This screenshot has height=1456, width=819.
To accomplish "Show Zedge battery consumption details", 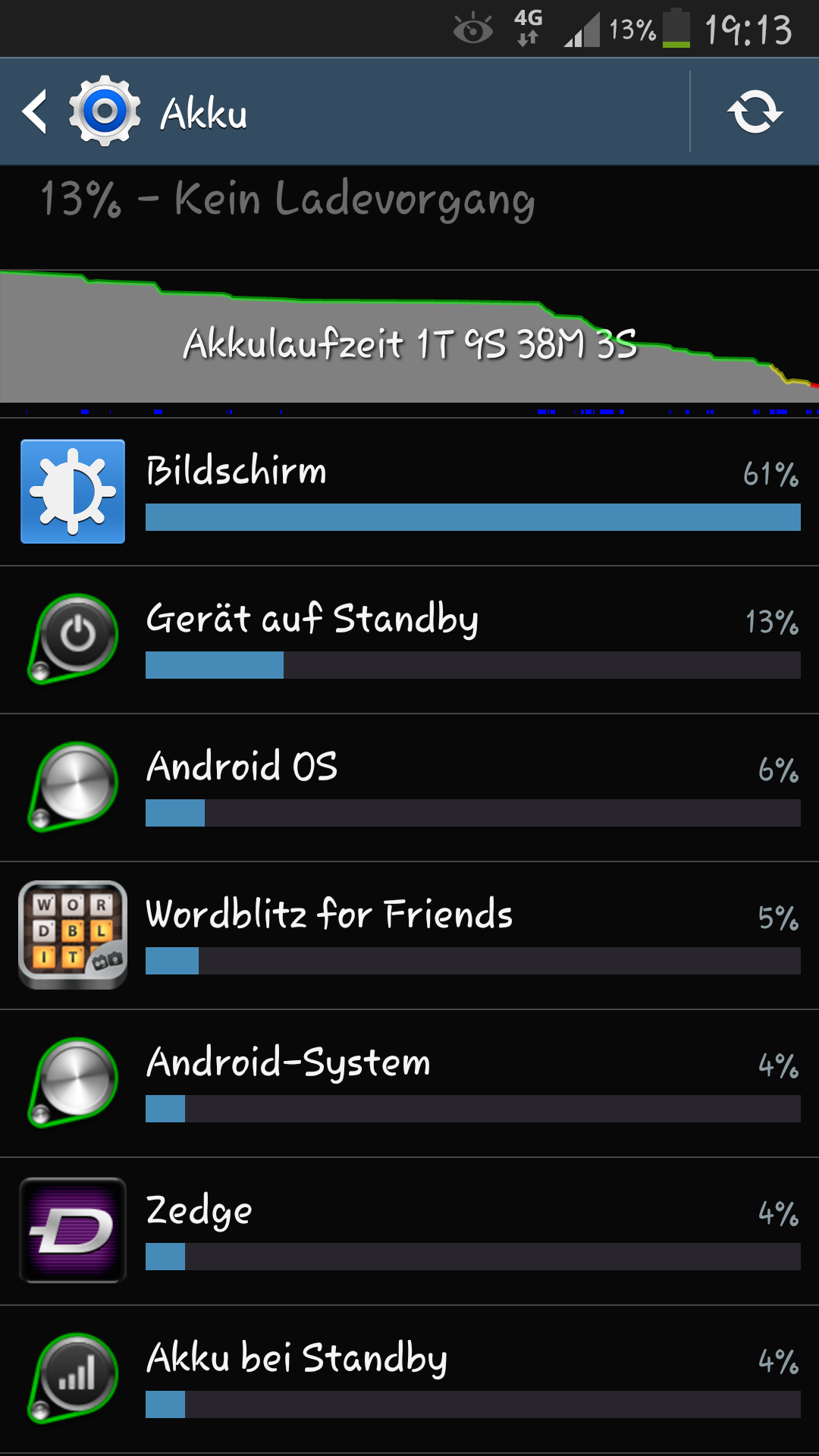I will click(409, 1232).
